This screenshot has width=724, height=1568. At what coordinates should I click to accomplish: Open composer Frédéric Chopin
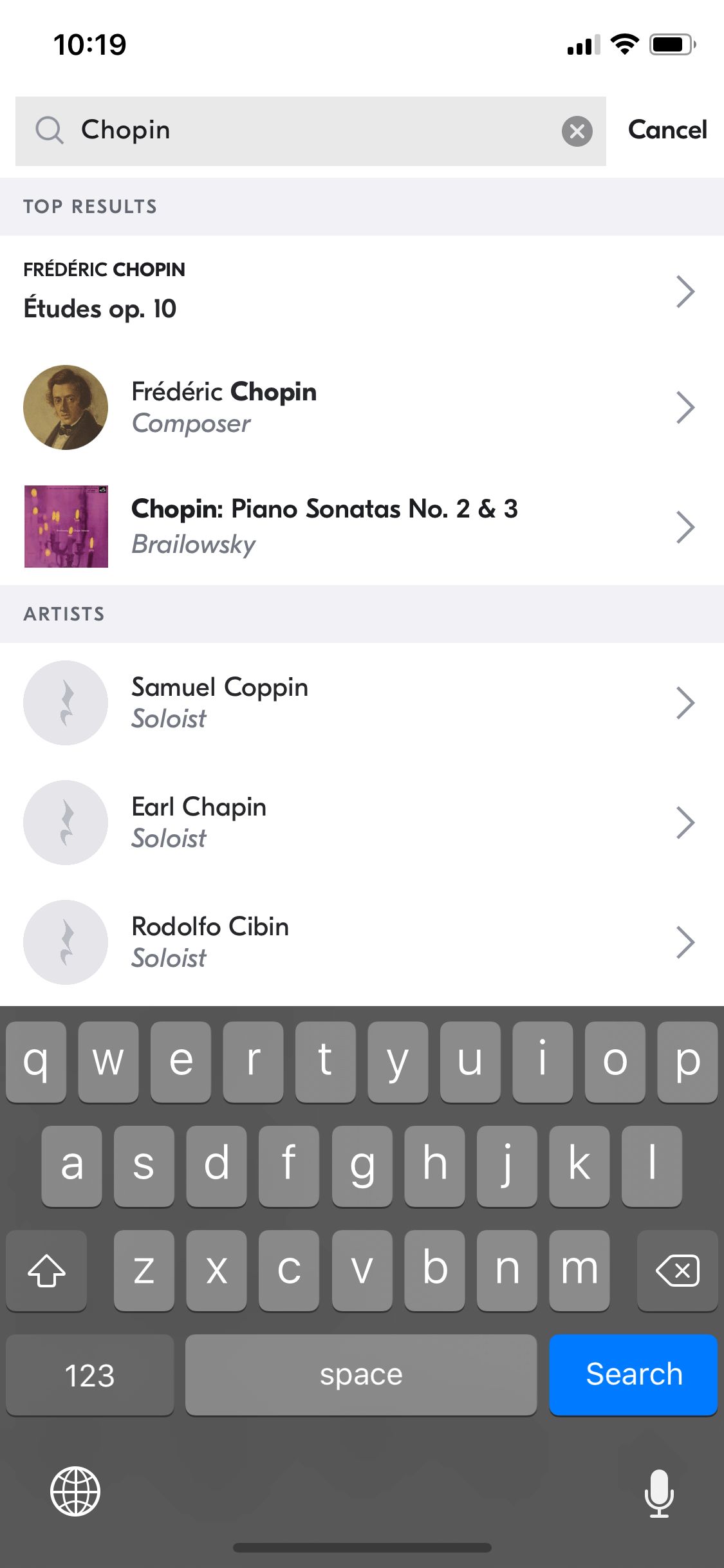(x=362, y=407)
